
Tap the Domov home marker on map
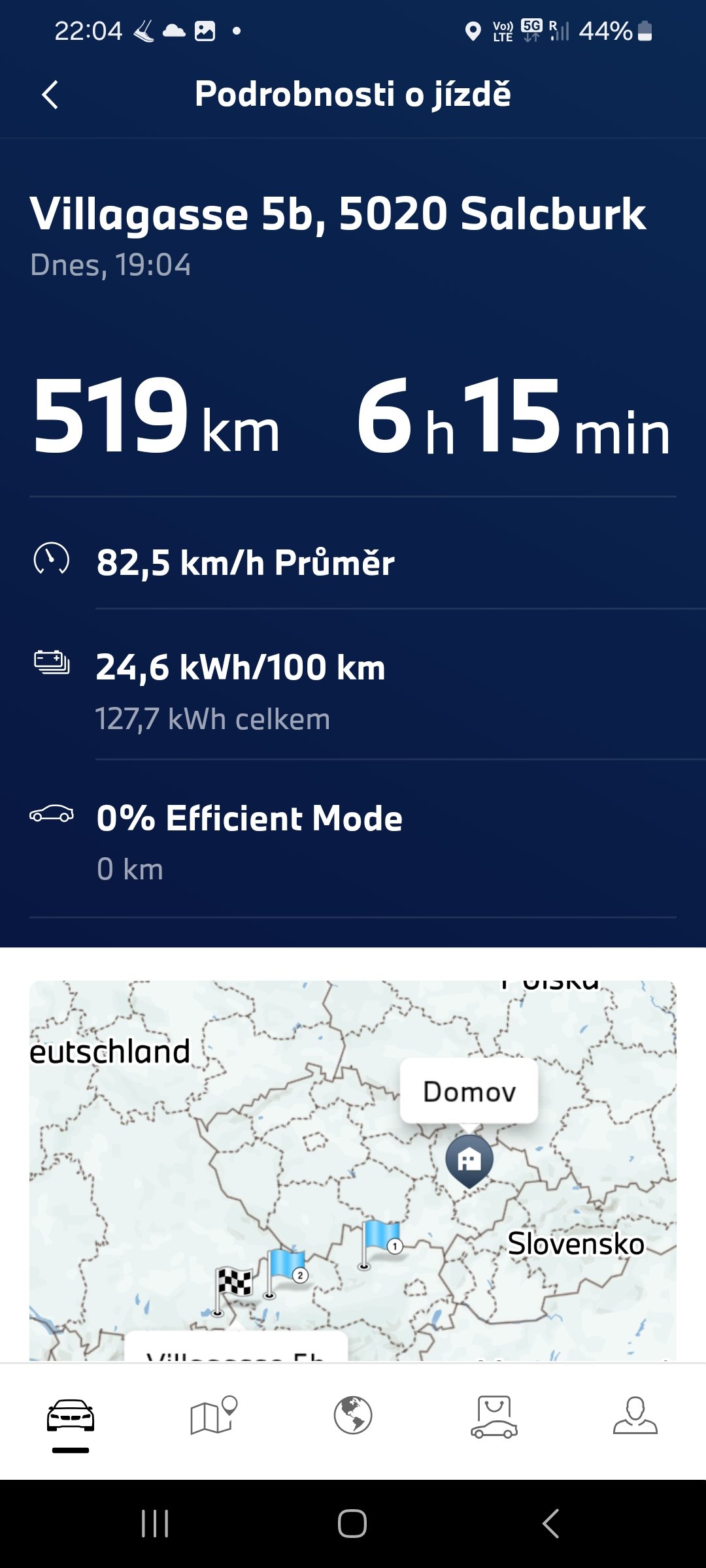tap(469, 1161)
